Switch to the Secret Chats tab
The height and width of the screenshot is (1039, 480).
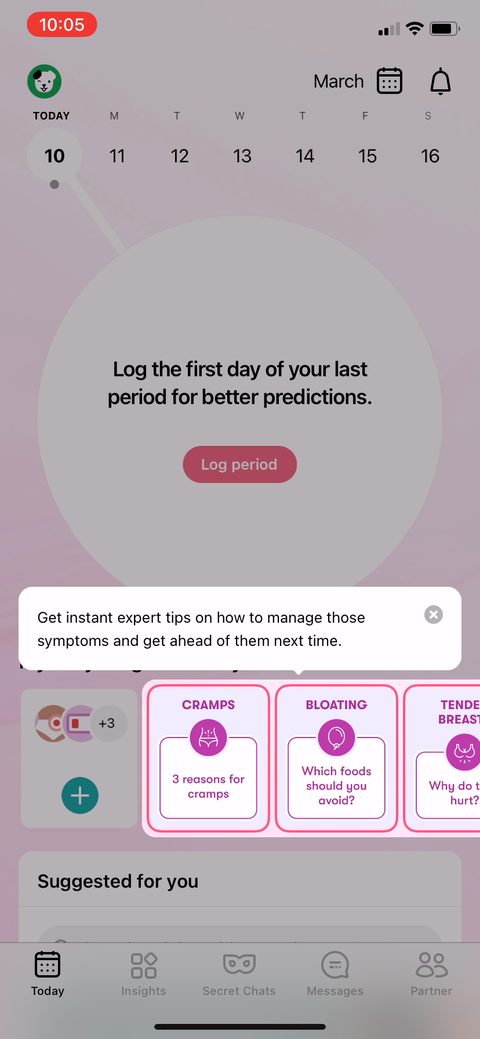(x=239, y=974)
